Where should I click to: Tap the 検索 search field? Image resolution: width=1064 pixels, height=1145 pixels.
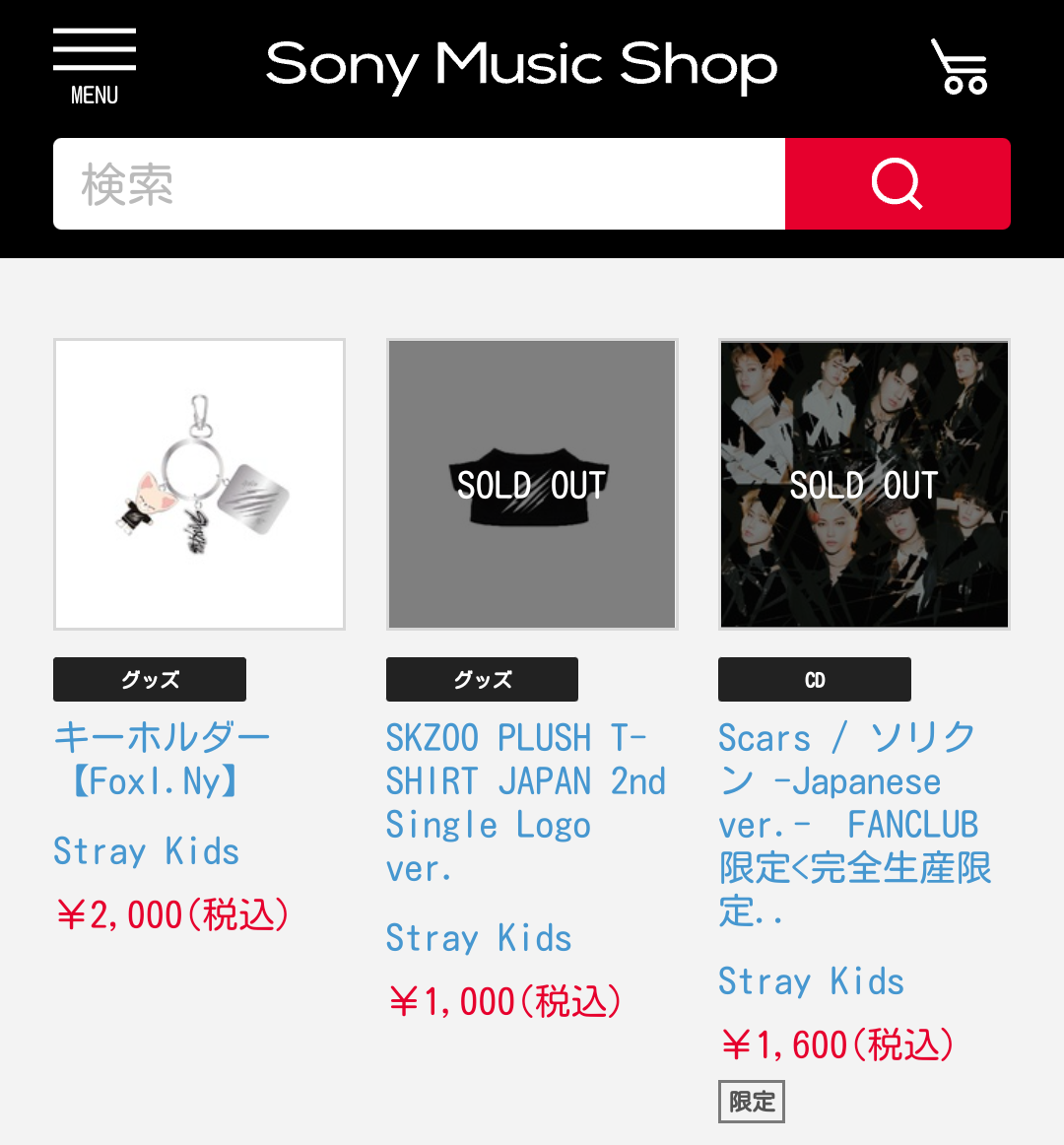tap(419, 184)
